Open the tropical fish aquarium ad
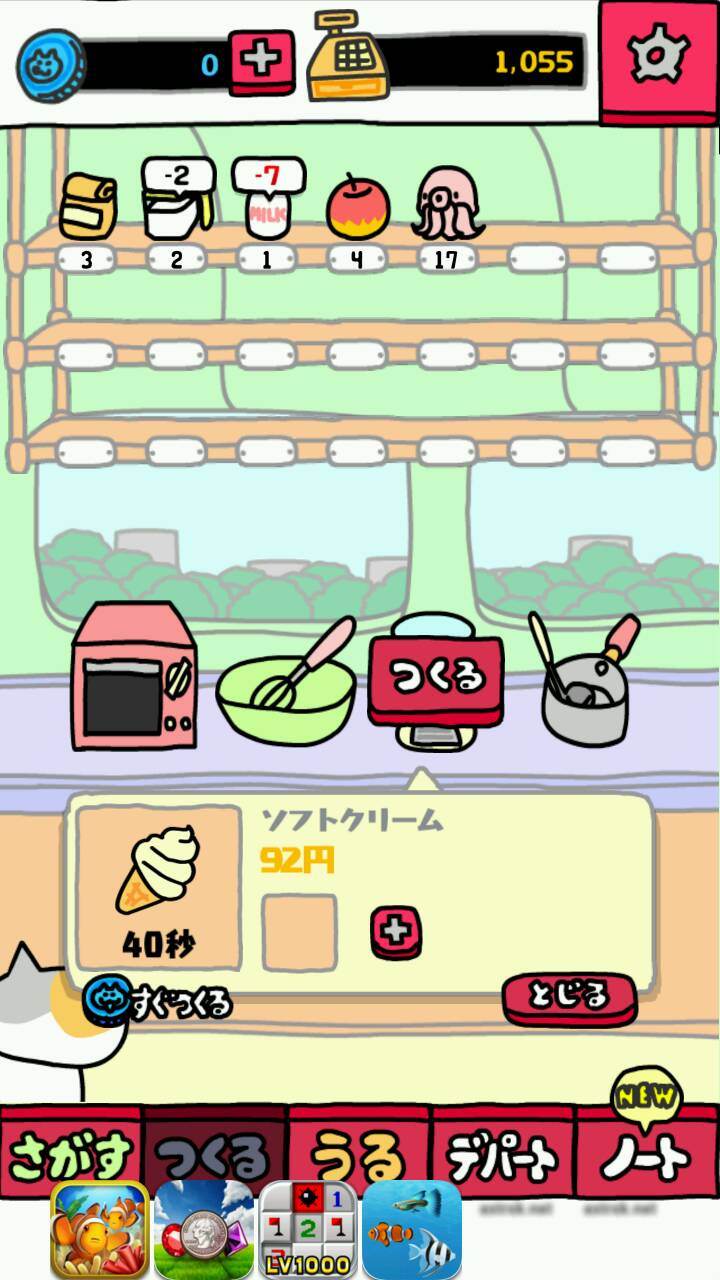Viewport: 720px width, 1280px height. pos(412,1230)
